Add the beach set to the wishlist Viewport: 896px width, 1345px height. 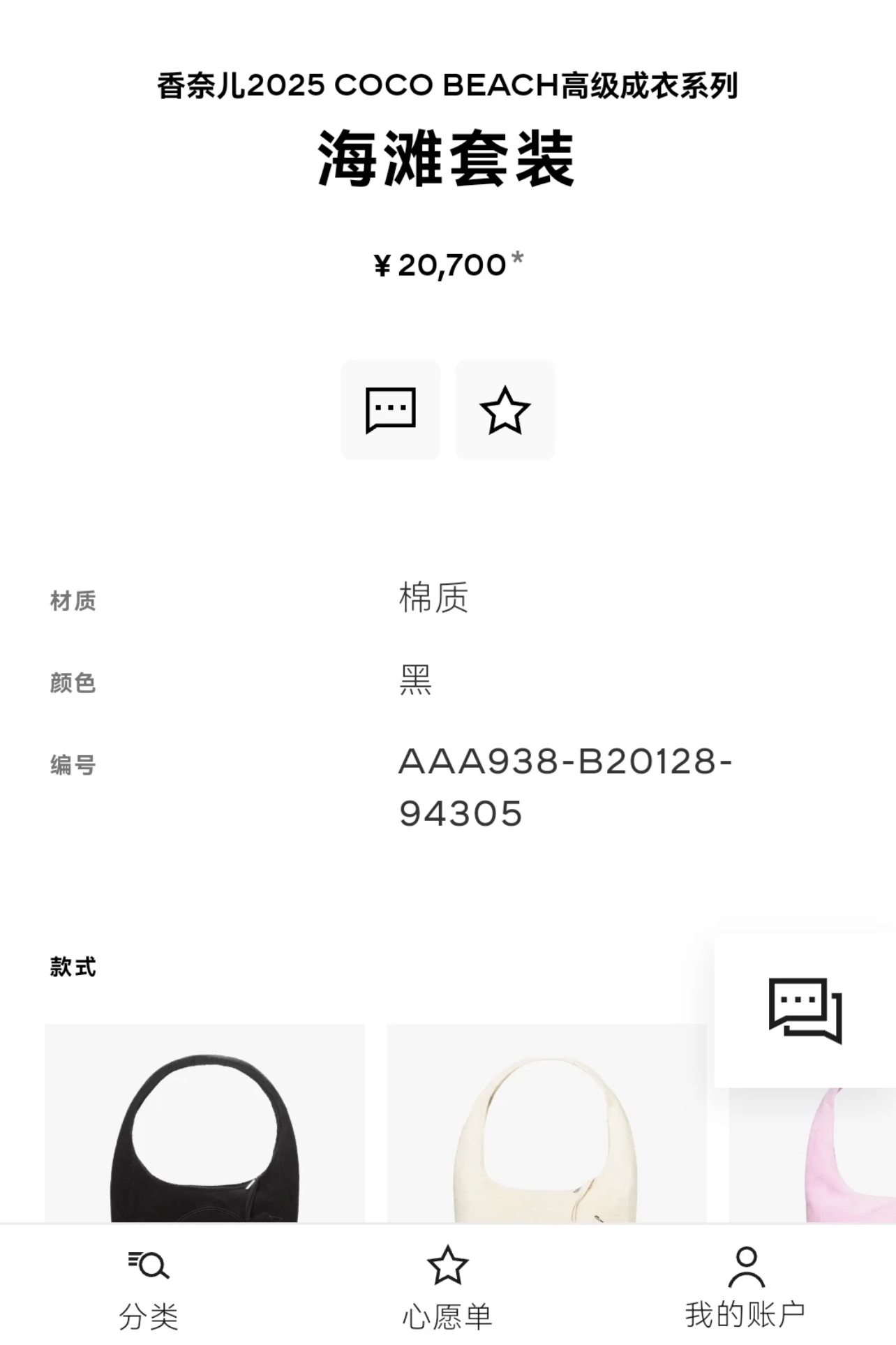click(505, 410)
